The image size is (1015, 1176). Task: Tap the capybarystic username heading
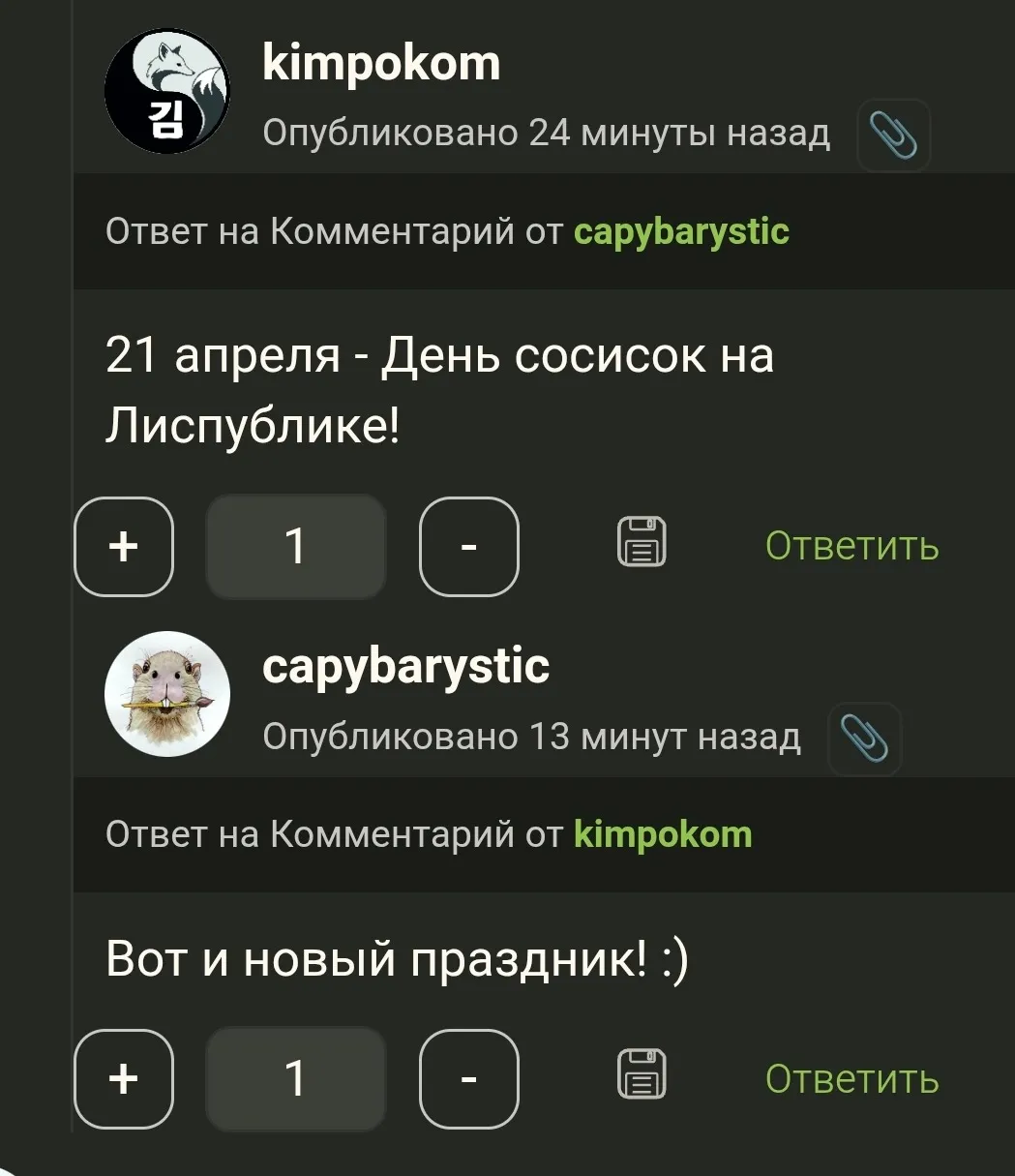pos(405,667)
